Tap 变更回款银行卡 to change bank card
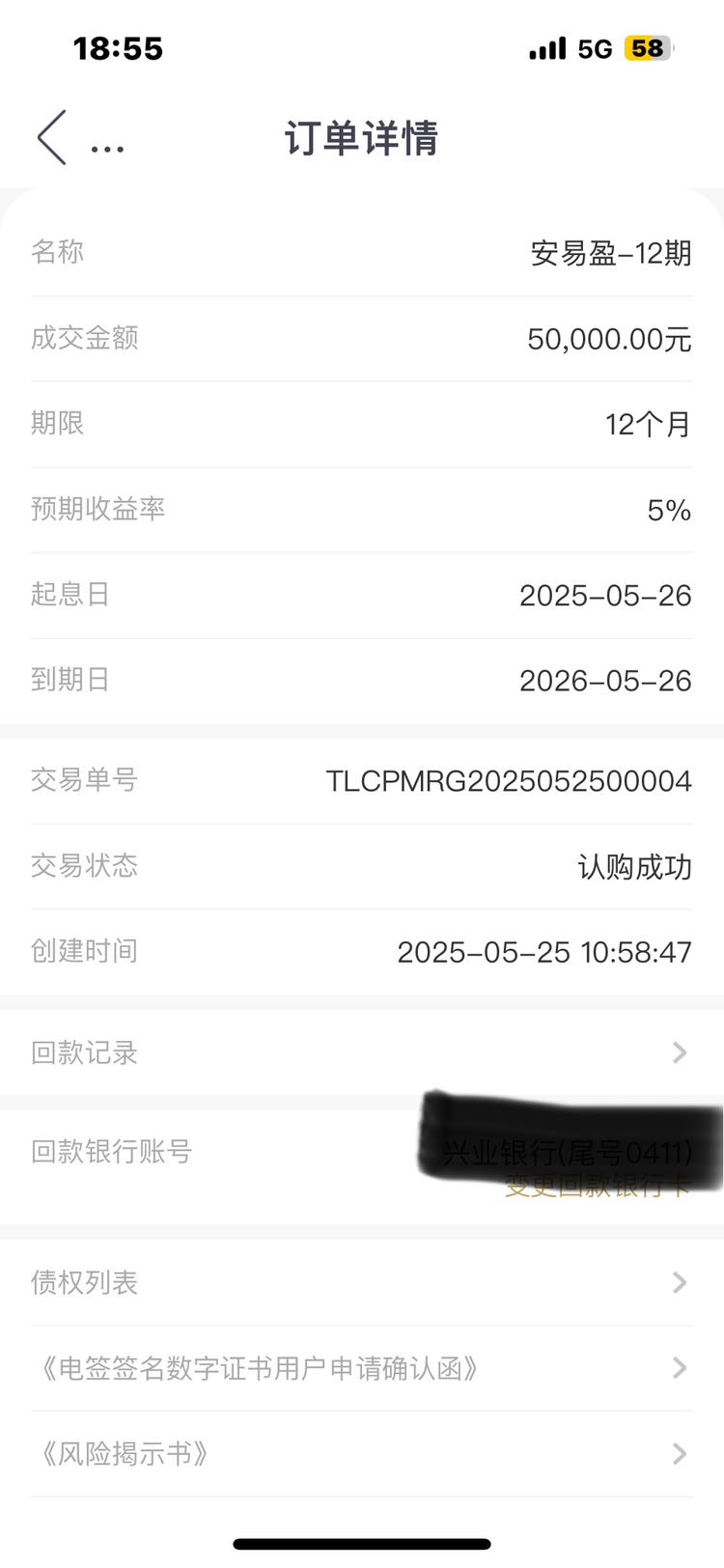This screenshot has height=1568, width=724. (x=598, y=1187)
